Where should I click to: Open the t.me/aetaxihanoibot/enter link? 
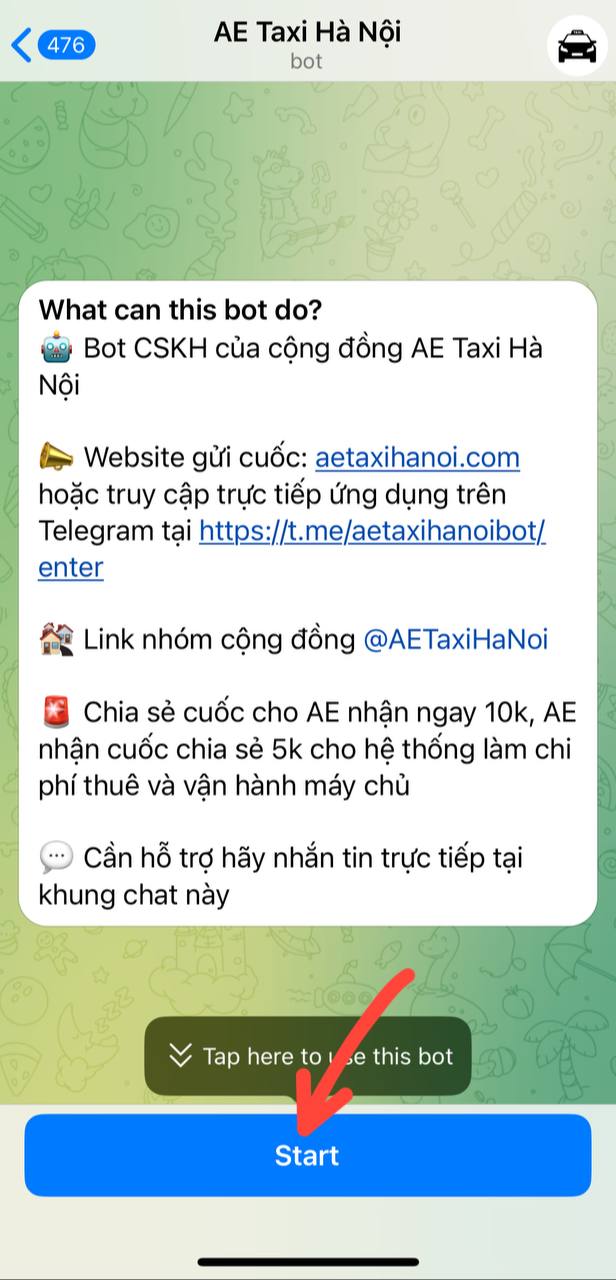[x=372, y=531]
